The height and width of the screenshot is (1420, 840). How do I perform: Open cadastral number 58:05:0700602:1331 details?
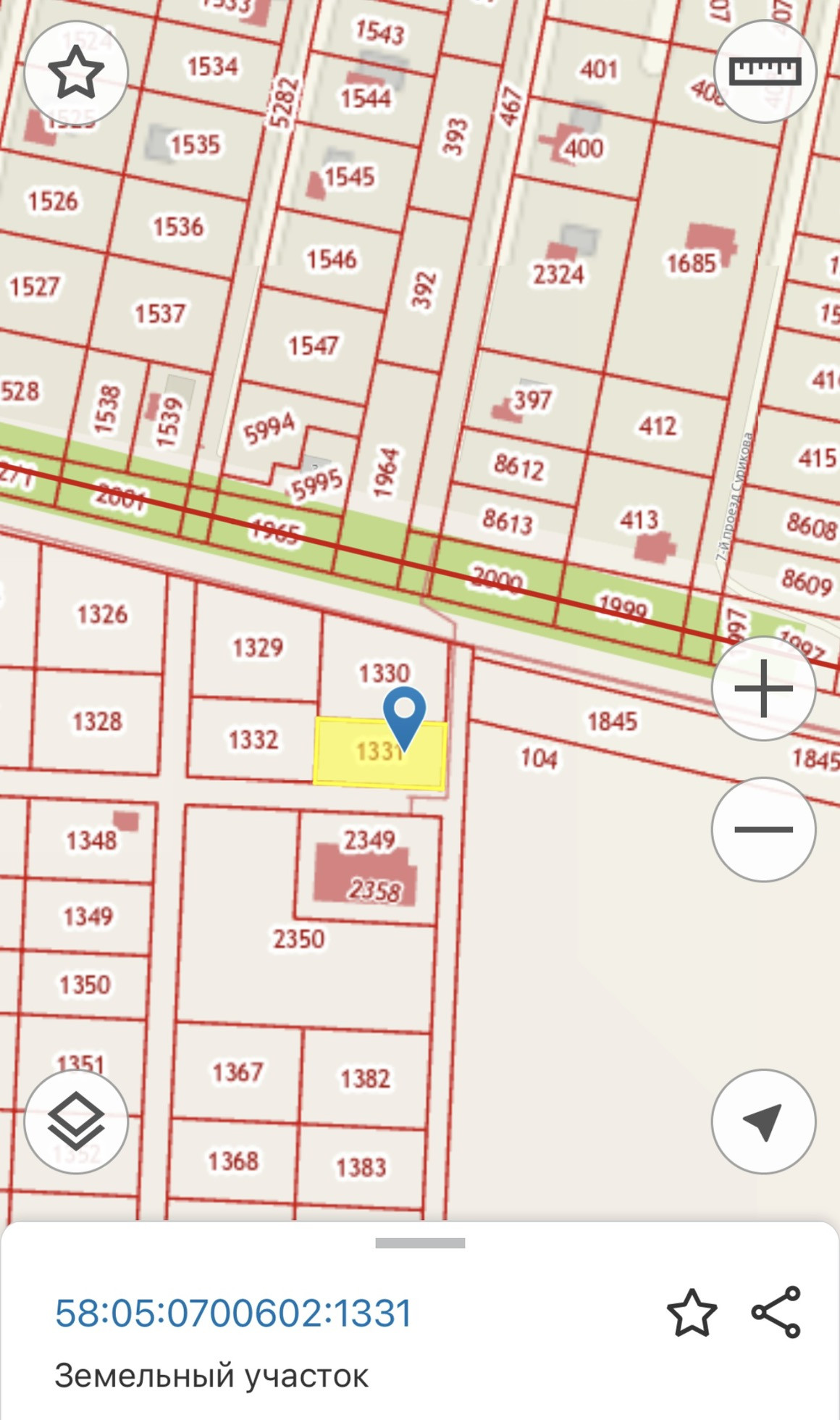click(x=234, y=1313)
